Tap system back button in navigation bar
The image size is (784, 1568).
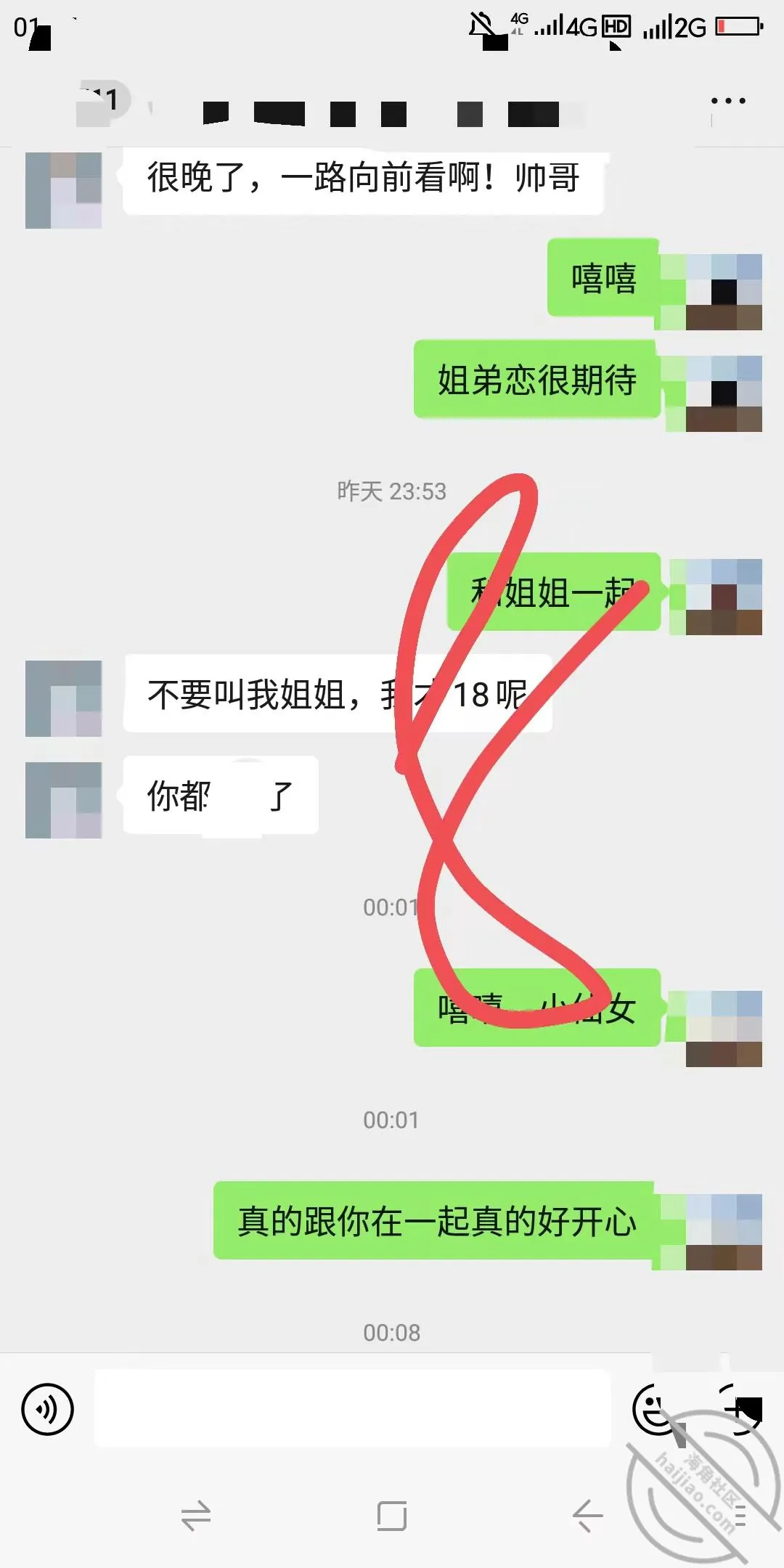[587, 1516]
